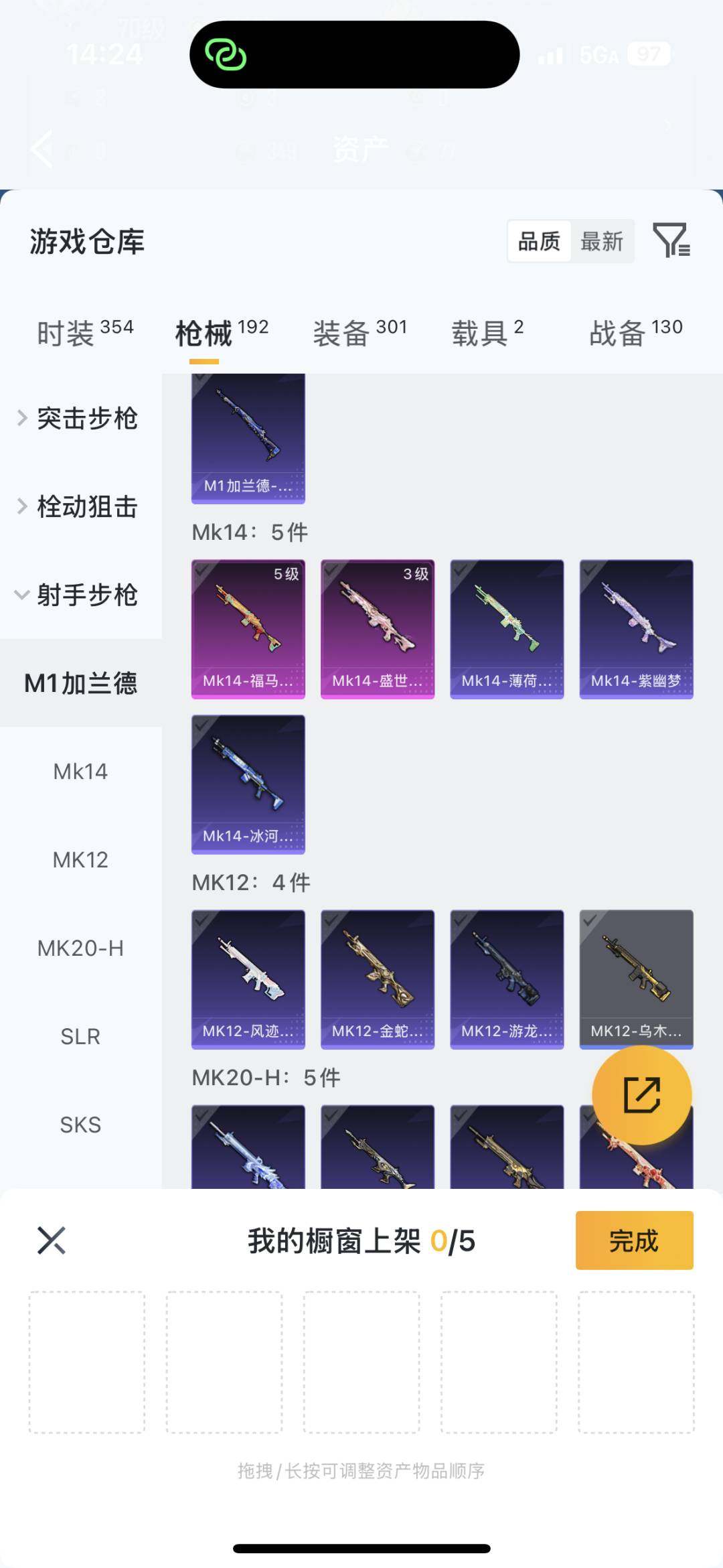The width and height of the screenshot is (723, 1568).
Task: Sort warehouse by 品质
Action: [x=539, y=241]
